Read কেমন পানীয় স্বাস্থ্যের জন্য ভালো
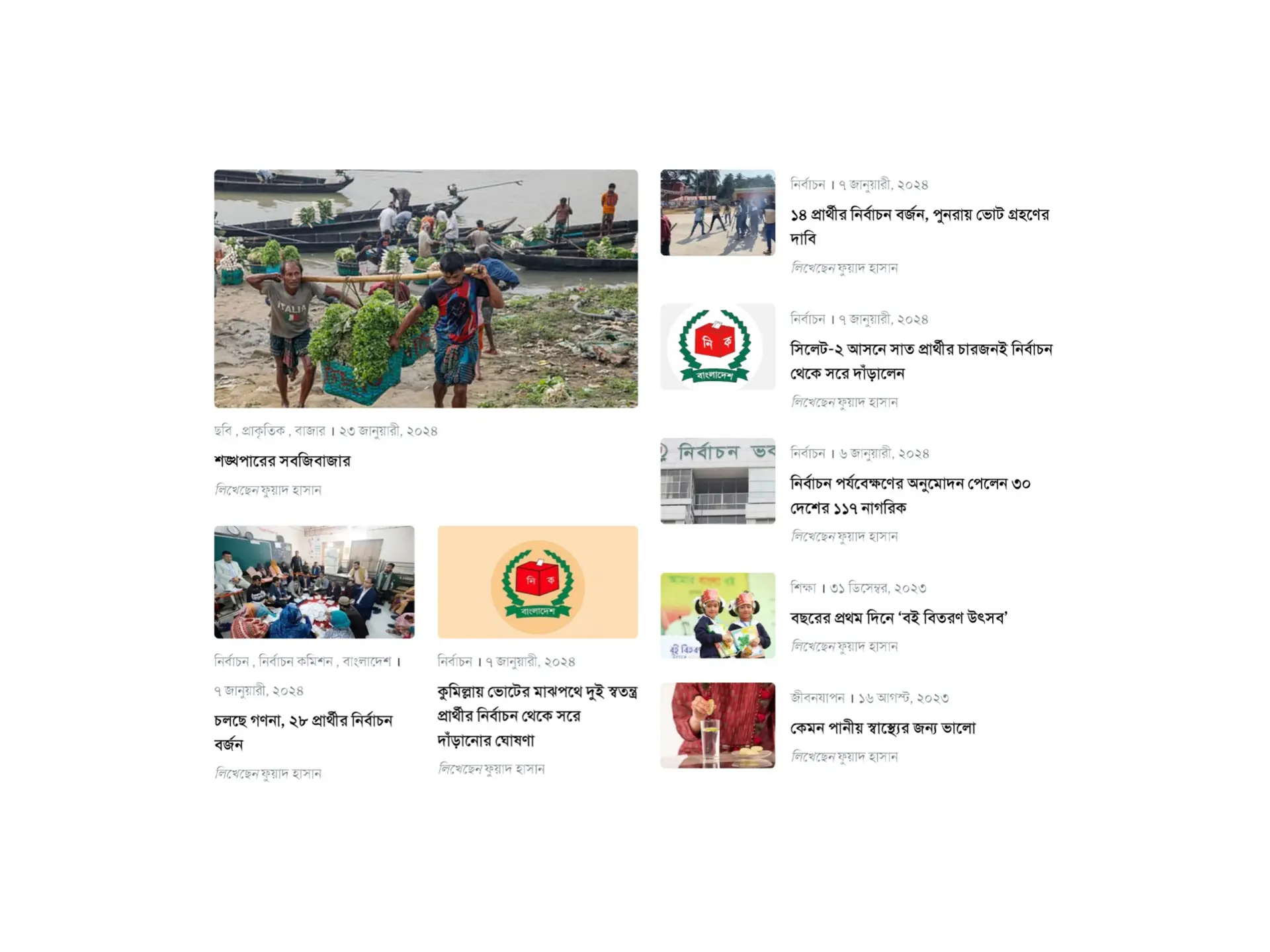 coord(882,728)
